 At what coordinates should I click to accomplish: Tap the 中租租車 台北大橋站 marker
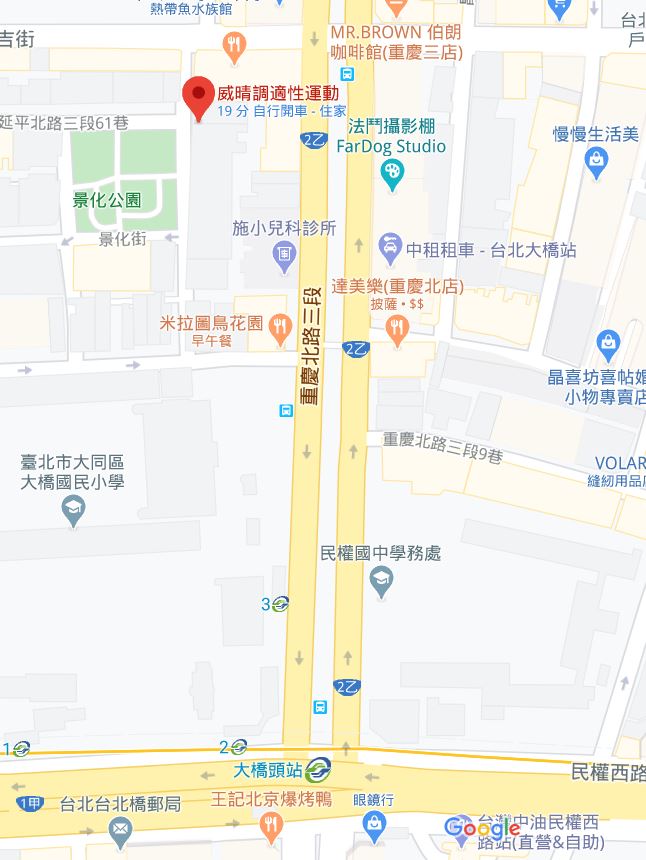click(x=388, y=246)
